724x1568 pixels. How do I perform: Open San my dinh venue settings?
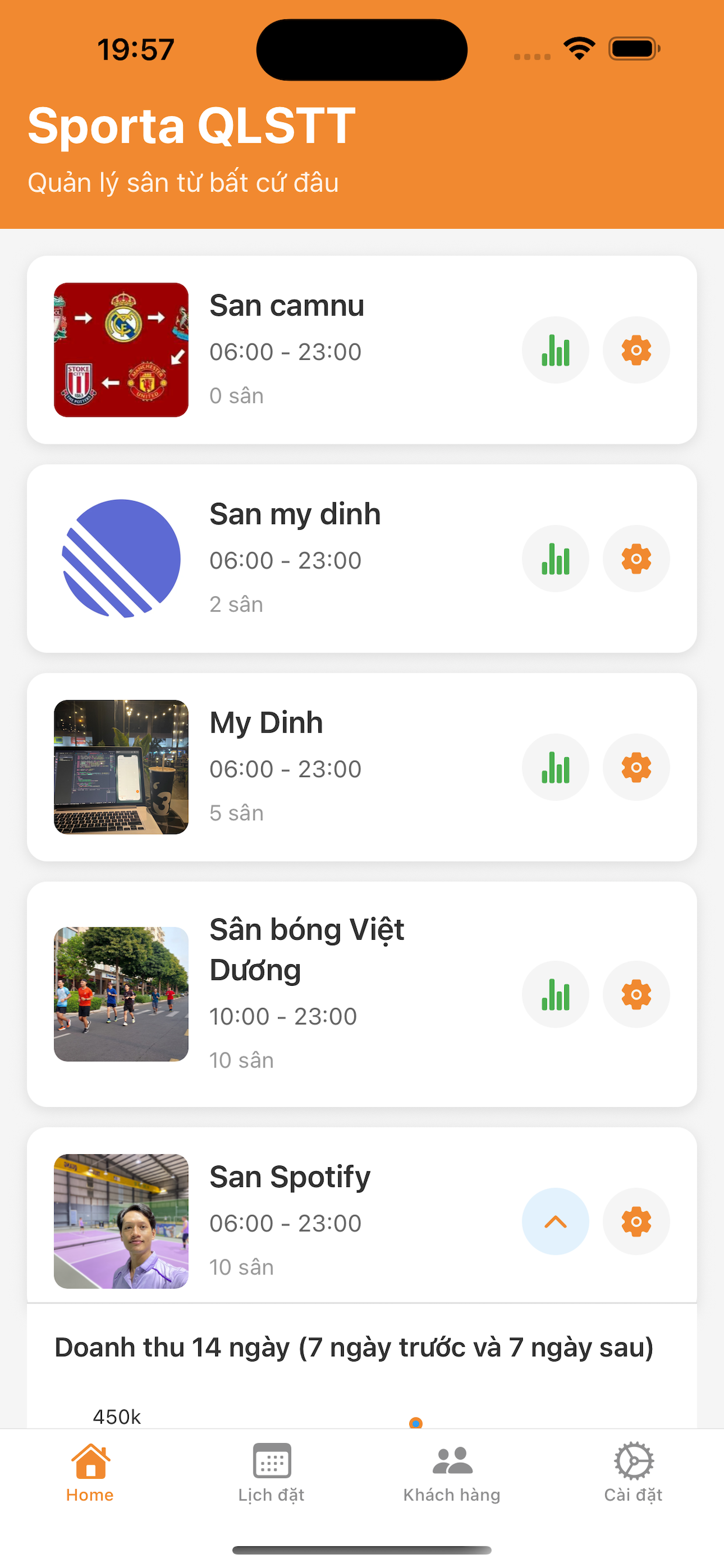pos(636,558)
